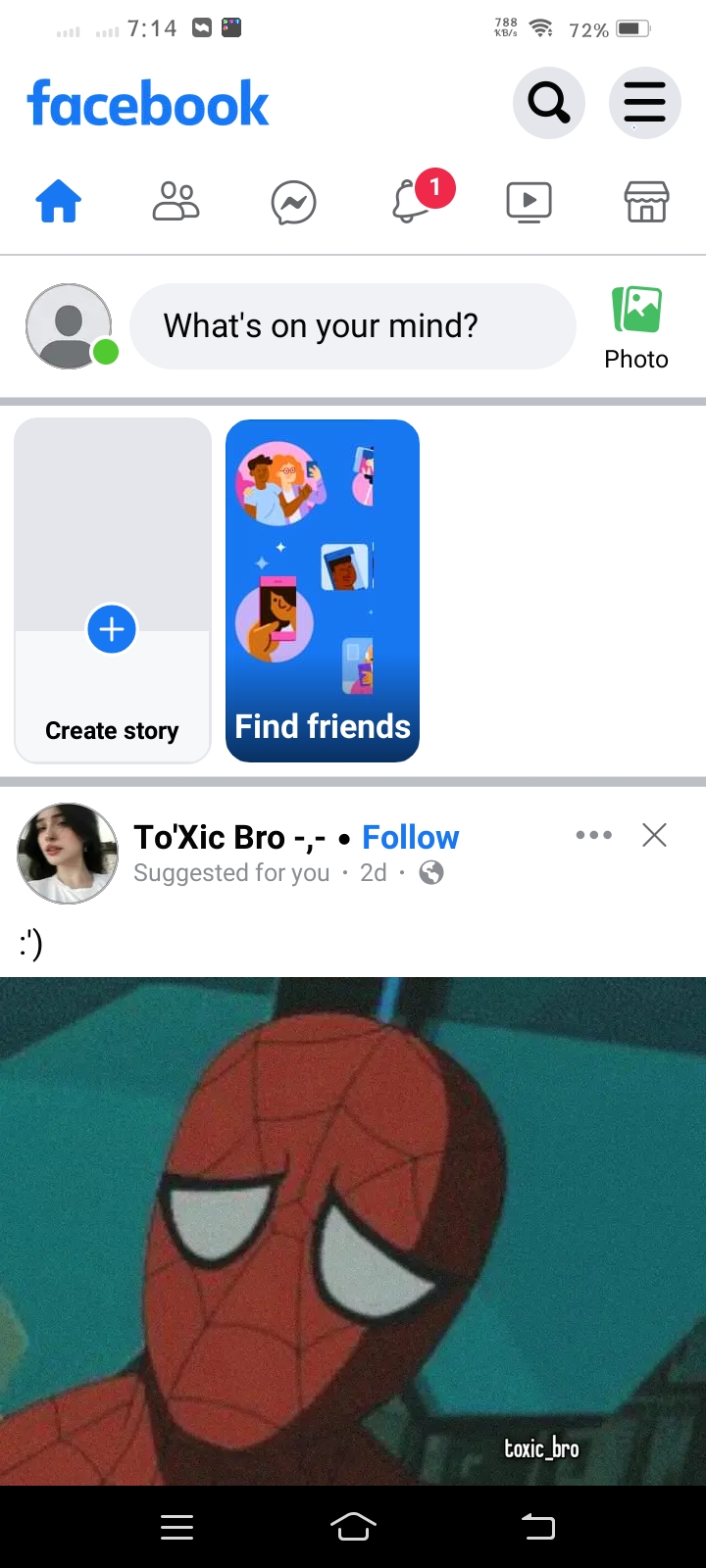The image size is (706, 1568).
Task: Open the Marketplace tab
Action: coord(646,203)
